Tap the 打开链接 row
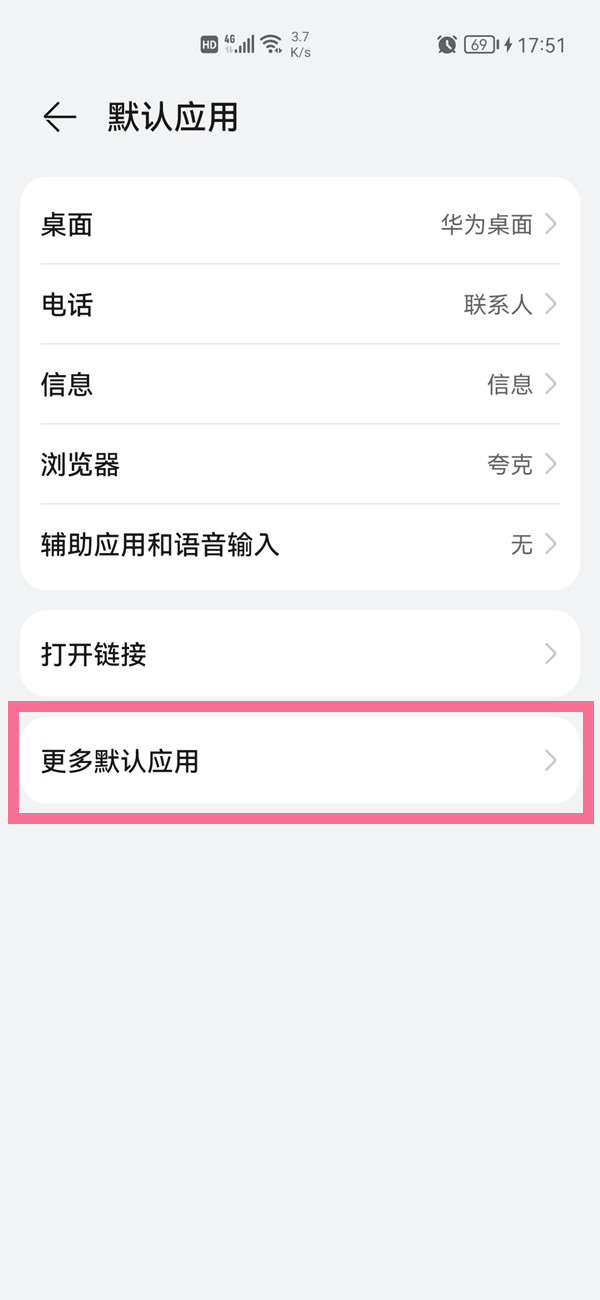The height and width of the screenshot is (1300, 600). (300, 655)
